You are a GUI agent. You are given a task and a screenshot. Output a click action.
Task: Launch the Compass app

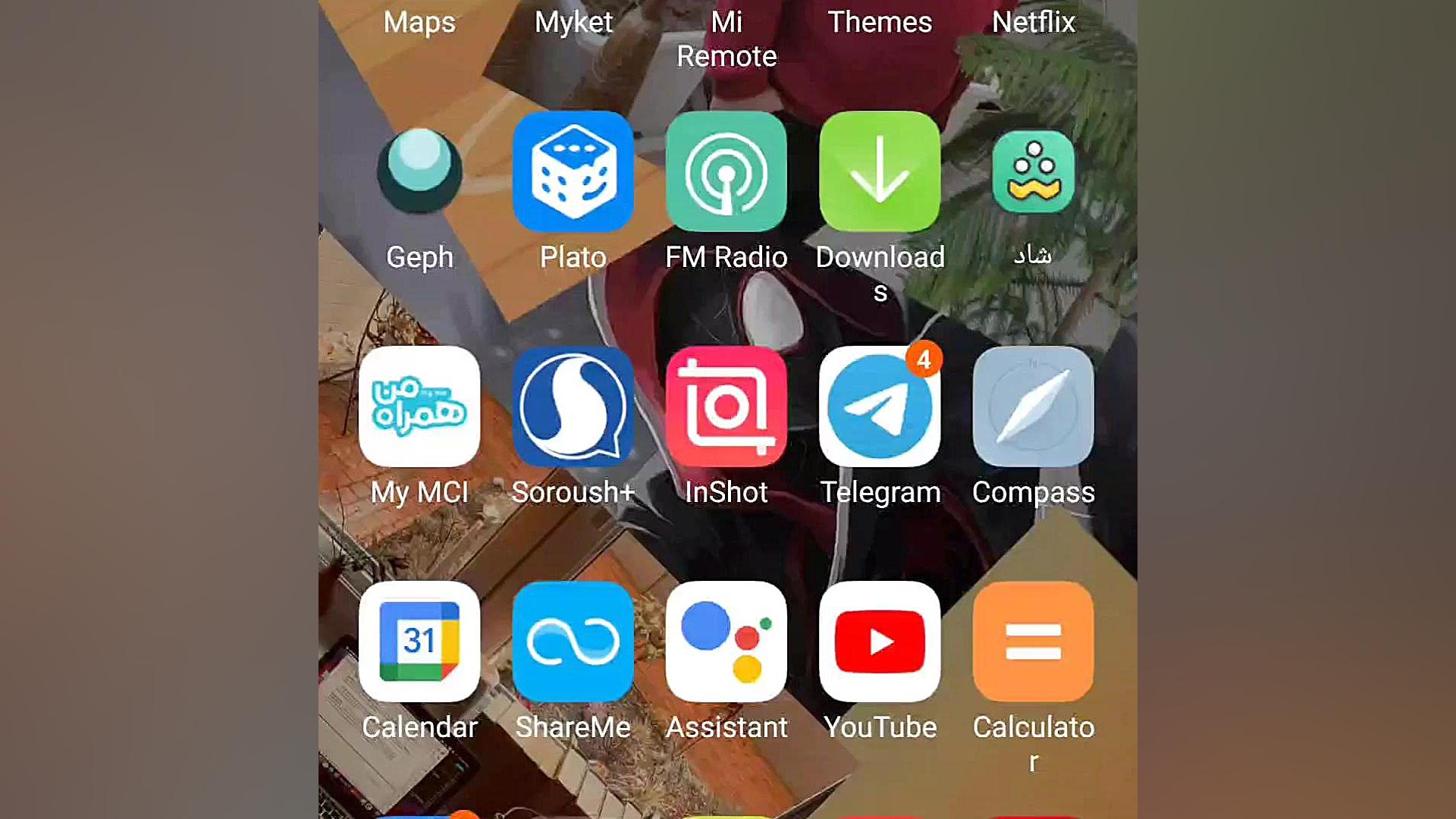pos(1034,407)
